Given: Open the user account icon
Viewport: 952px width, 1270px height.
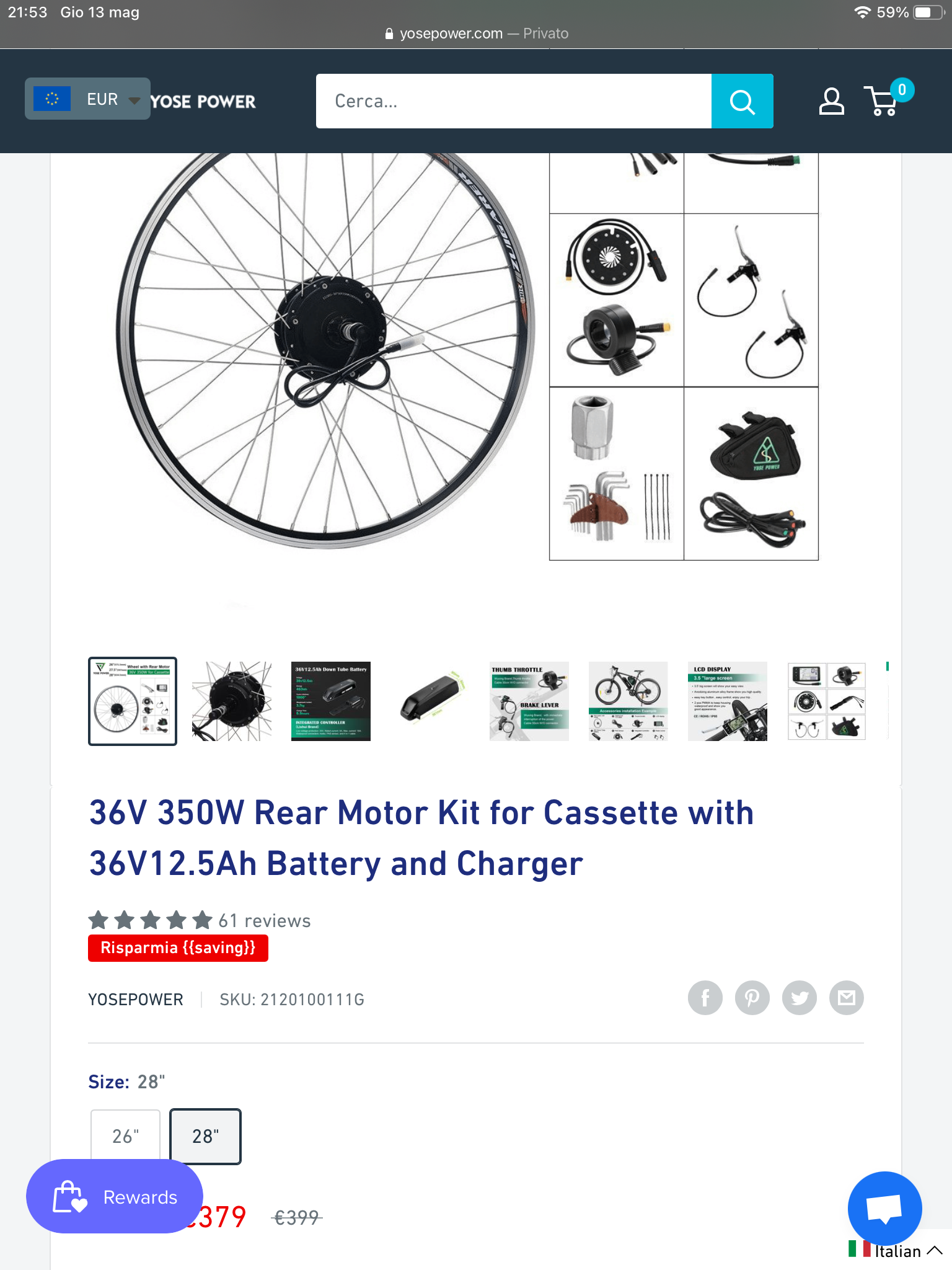Looking at the screenshot, I should (x=831, y=101).
